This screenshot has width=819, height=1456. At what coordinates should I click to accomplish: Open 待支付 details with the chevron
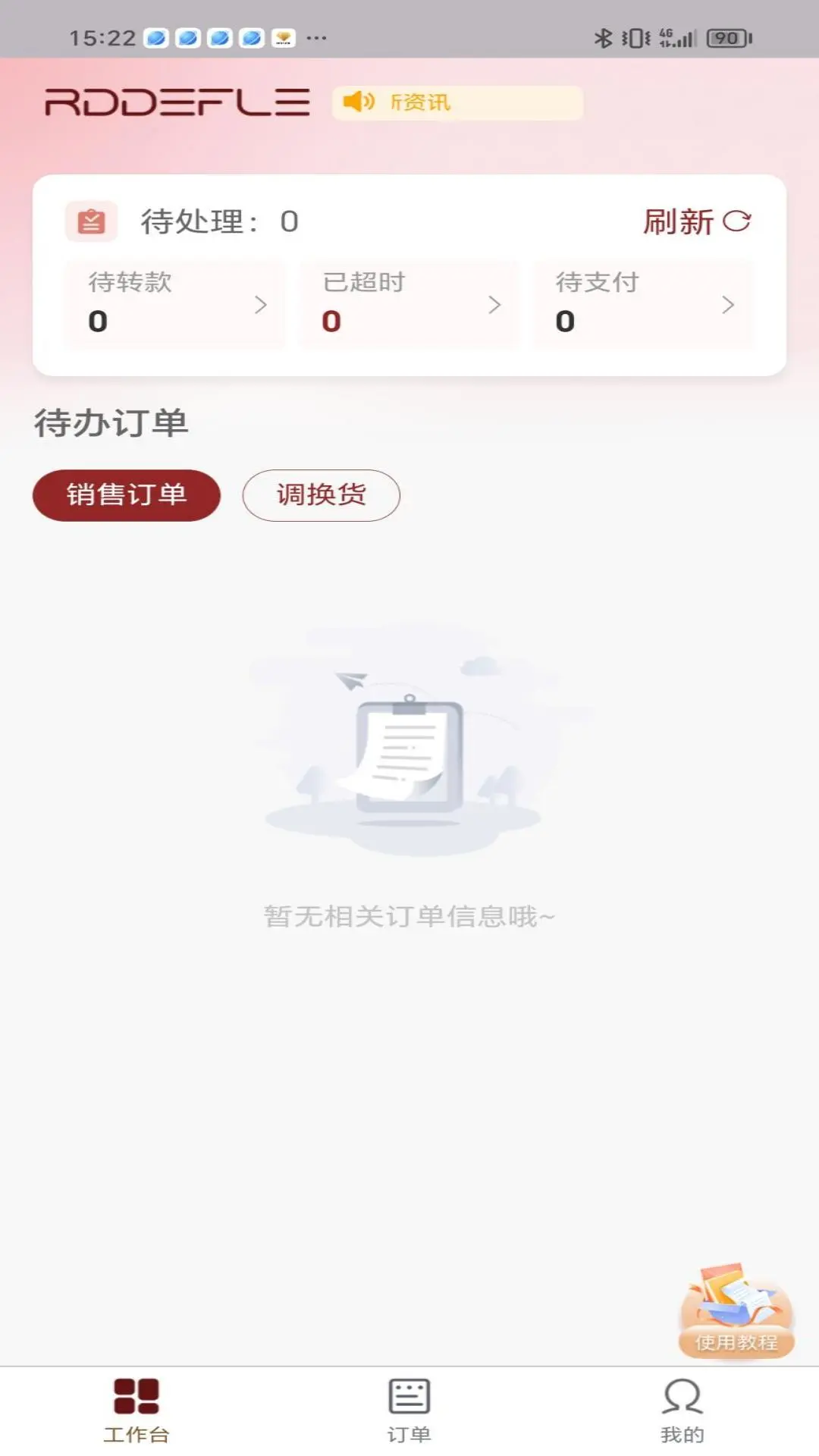727,304
